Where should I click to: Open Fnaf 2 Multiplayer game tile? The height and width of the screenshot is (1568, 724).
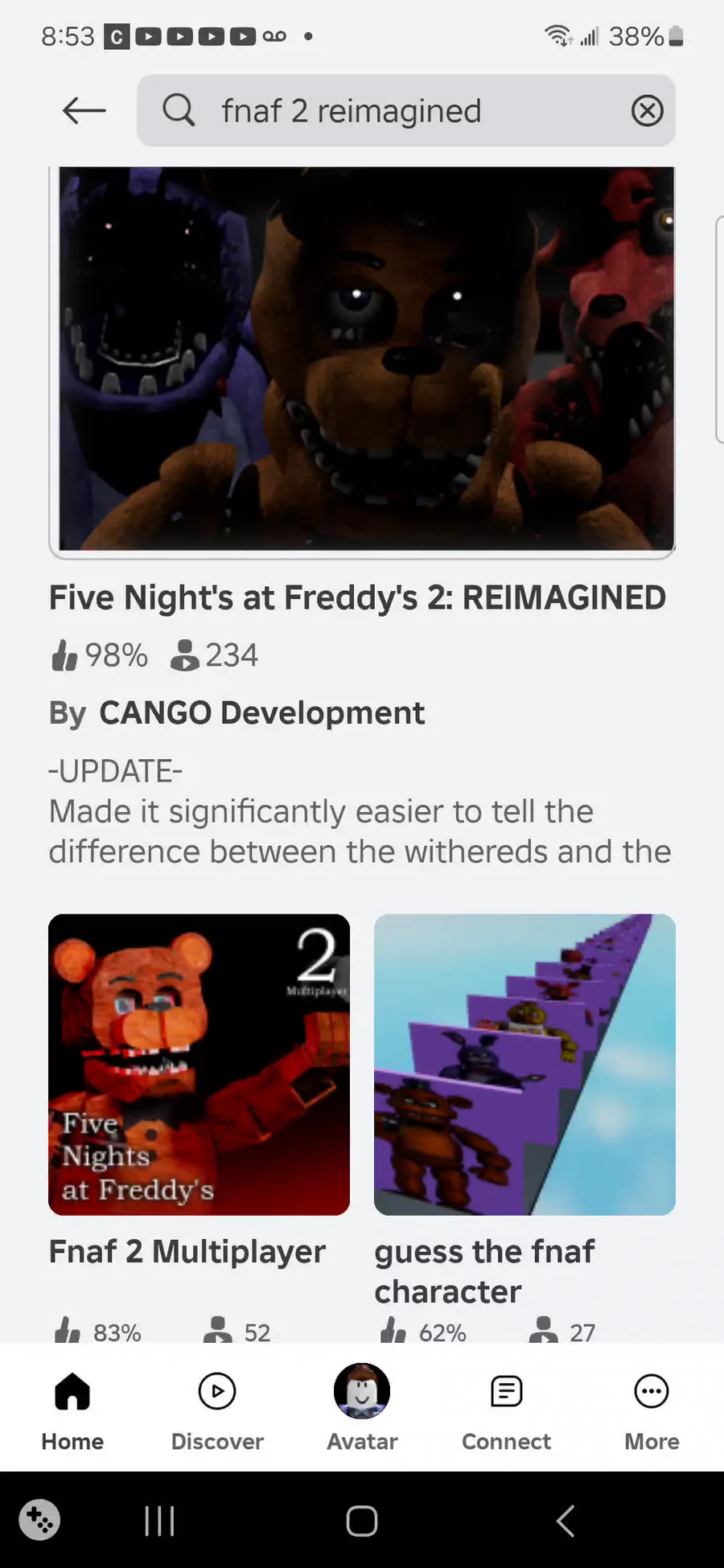point(199,1064)
